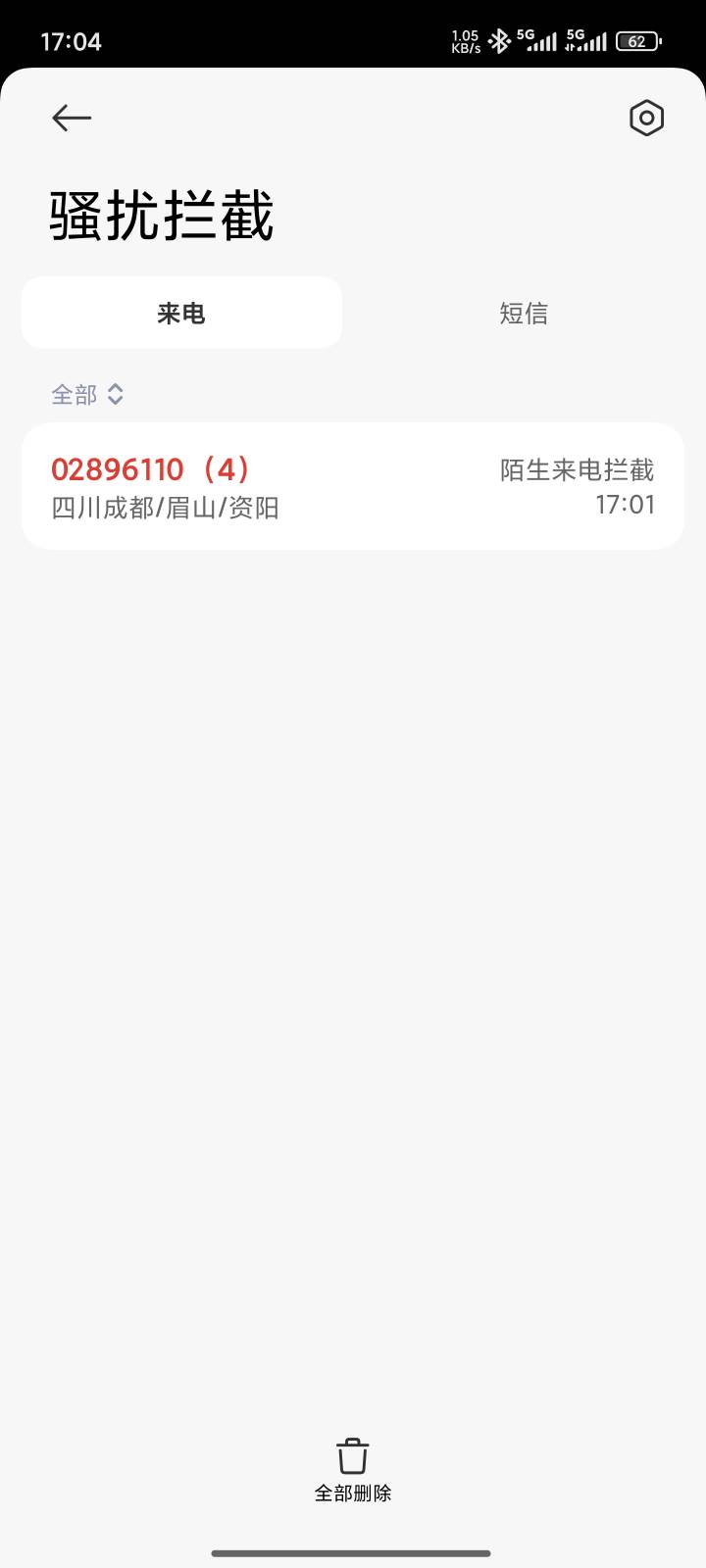Go back using the top-left arrow
The width and height of the screenshot is (706, 1568).
(72, 118)
